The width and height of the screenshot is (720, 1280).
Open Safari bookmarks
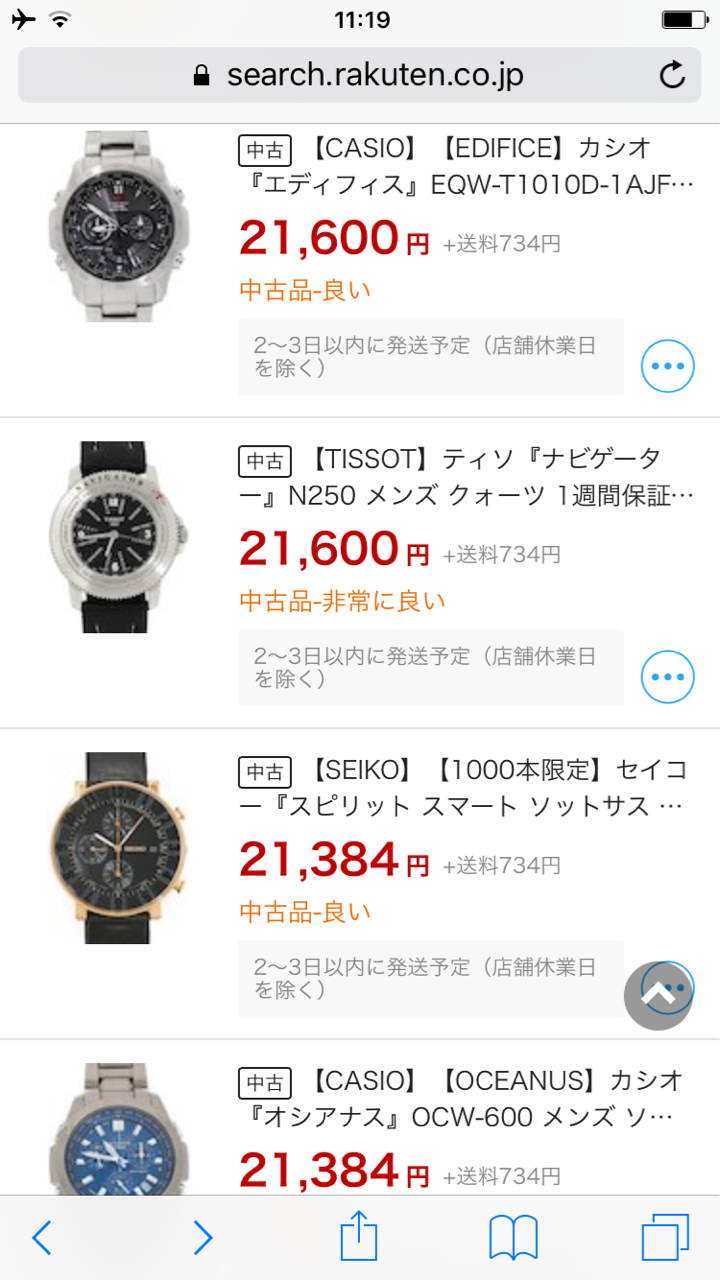click(x=513, y=1239)
